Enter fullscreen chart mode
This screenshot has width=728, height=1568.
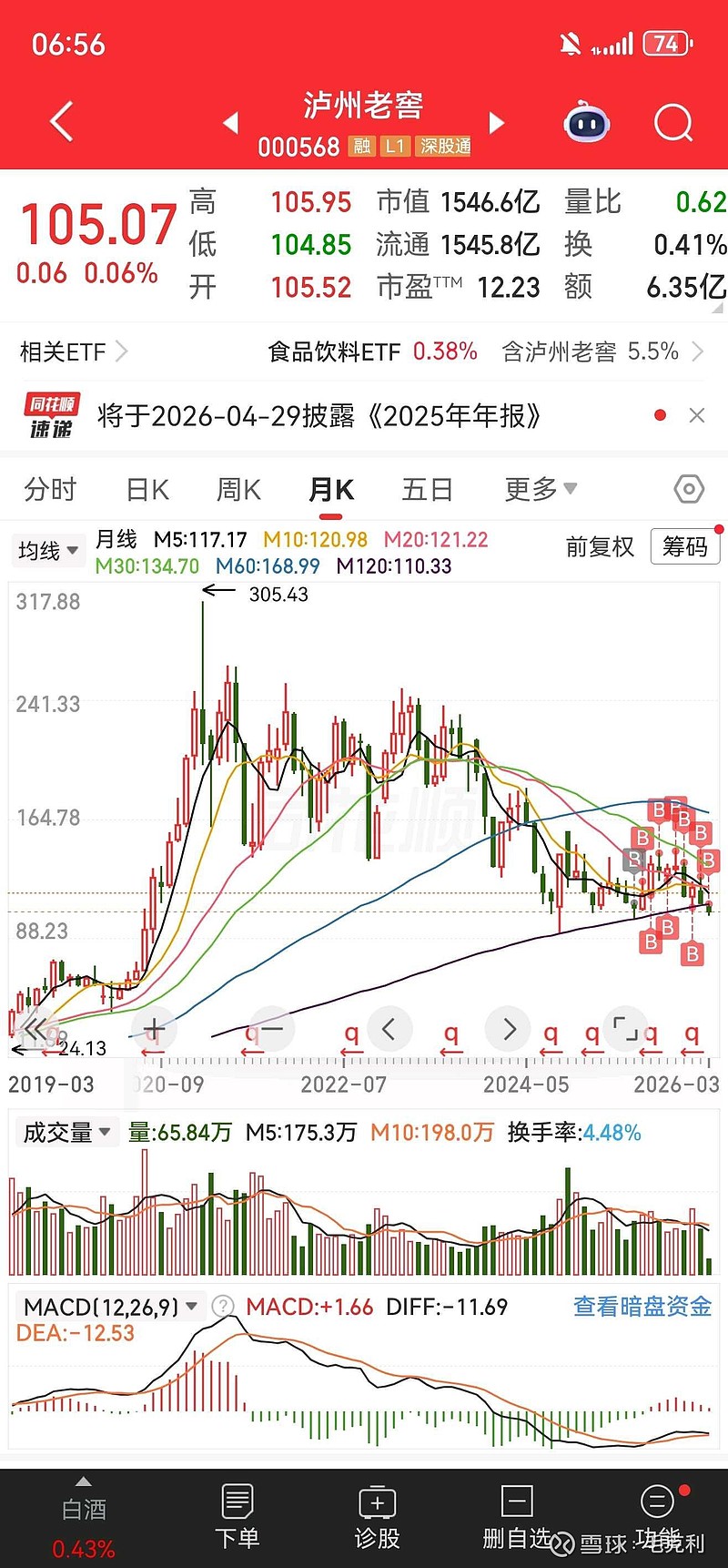coord(625,1029)
